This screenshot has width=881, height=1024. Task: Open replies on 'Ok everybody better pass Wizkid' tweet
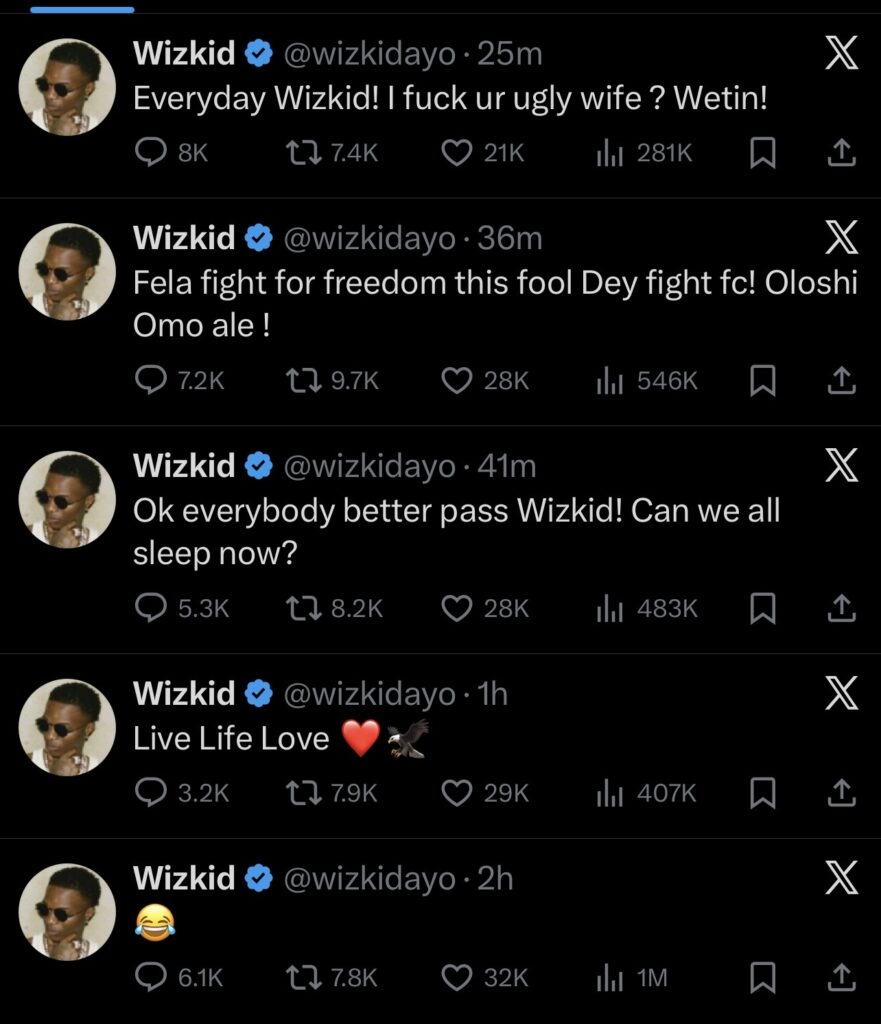[150, 608]
